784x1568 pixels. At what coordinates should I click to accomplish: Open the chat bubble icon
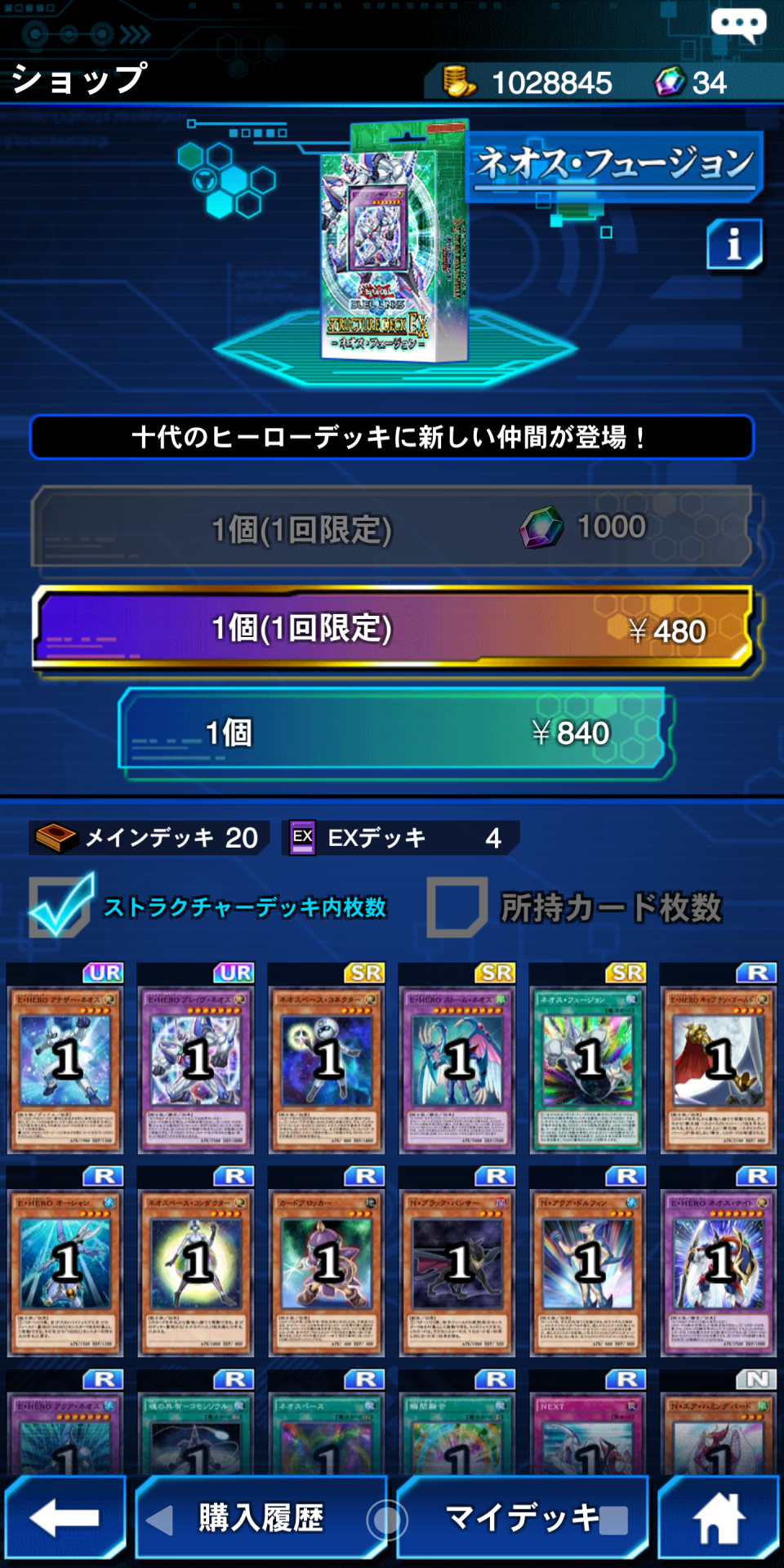click(738, 24)
